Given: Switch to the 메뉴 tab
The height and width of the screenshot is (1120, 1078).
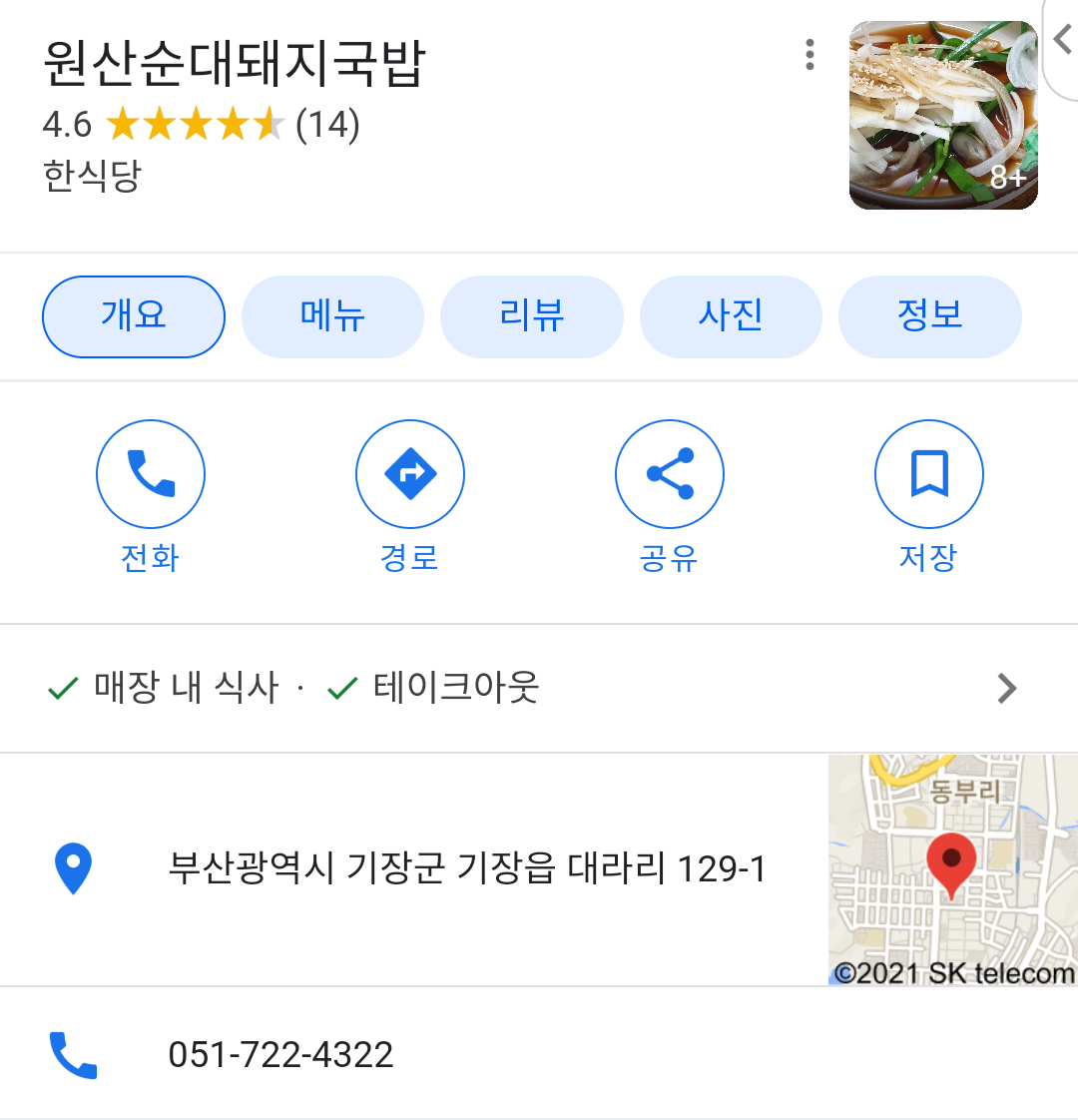Looking at the screenshot, I should coord(332,316).
